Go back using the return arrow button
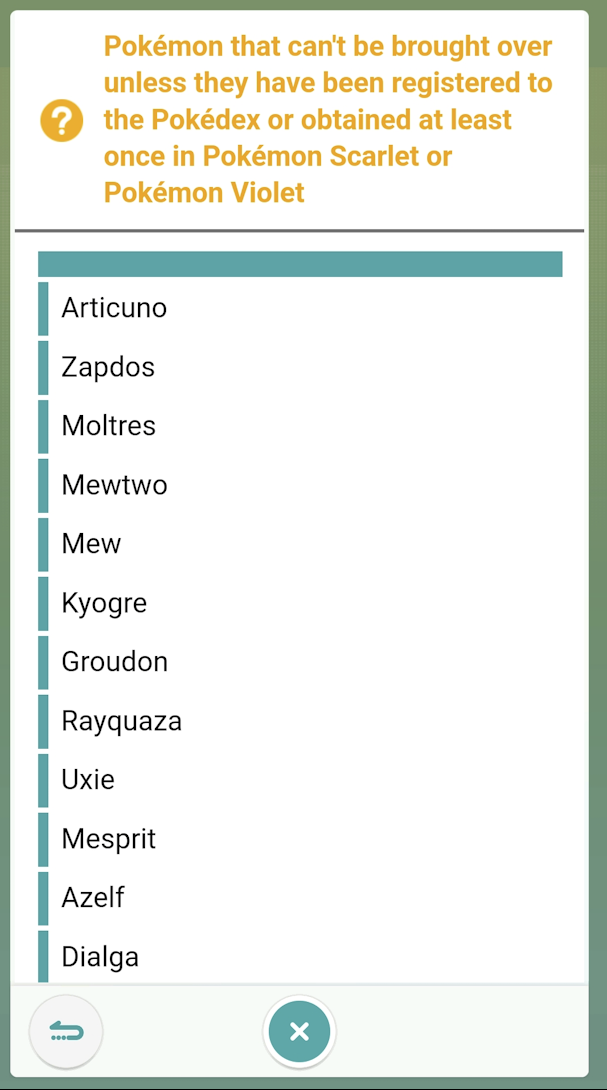The height and width of the screenshot is (1090, 607). coord(66,1032)
